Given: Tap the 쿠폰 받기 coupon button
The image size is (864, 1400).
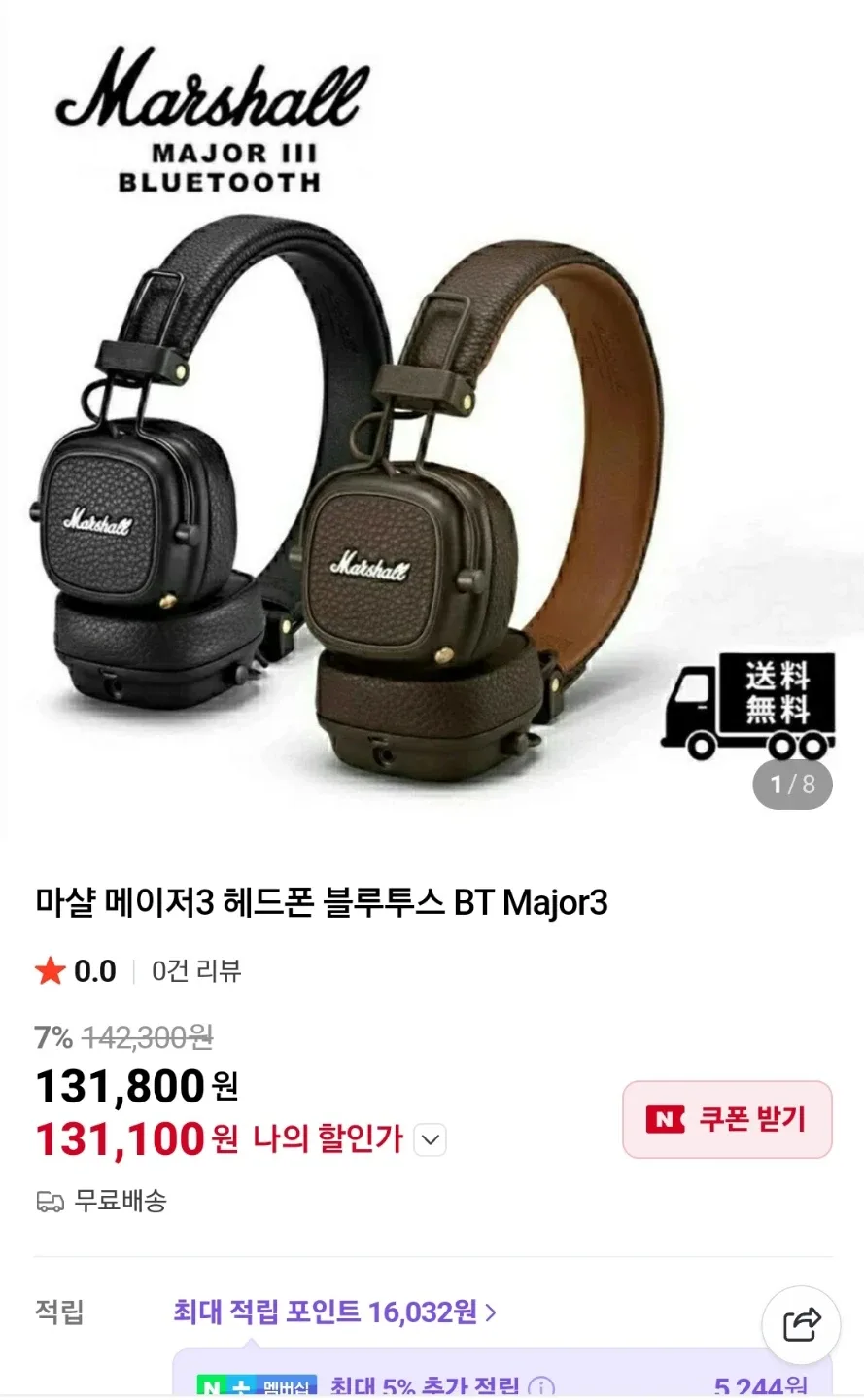Looking at the screenshot, I should [727, 1119].
